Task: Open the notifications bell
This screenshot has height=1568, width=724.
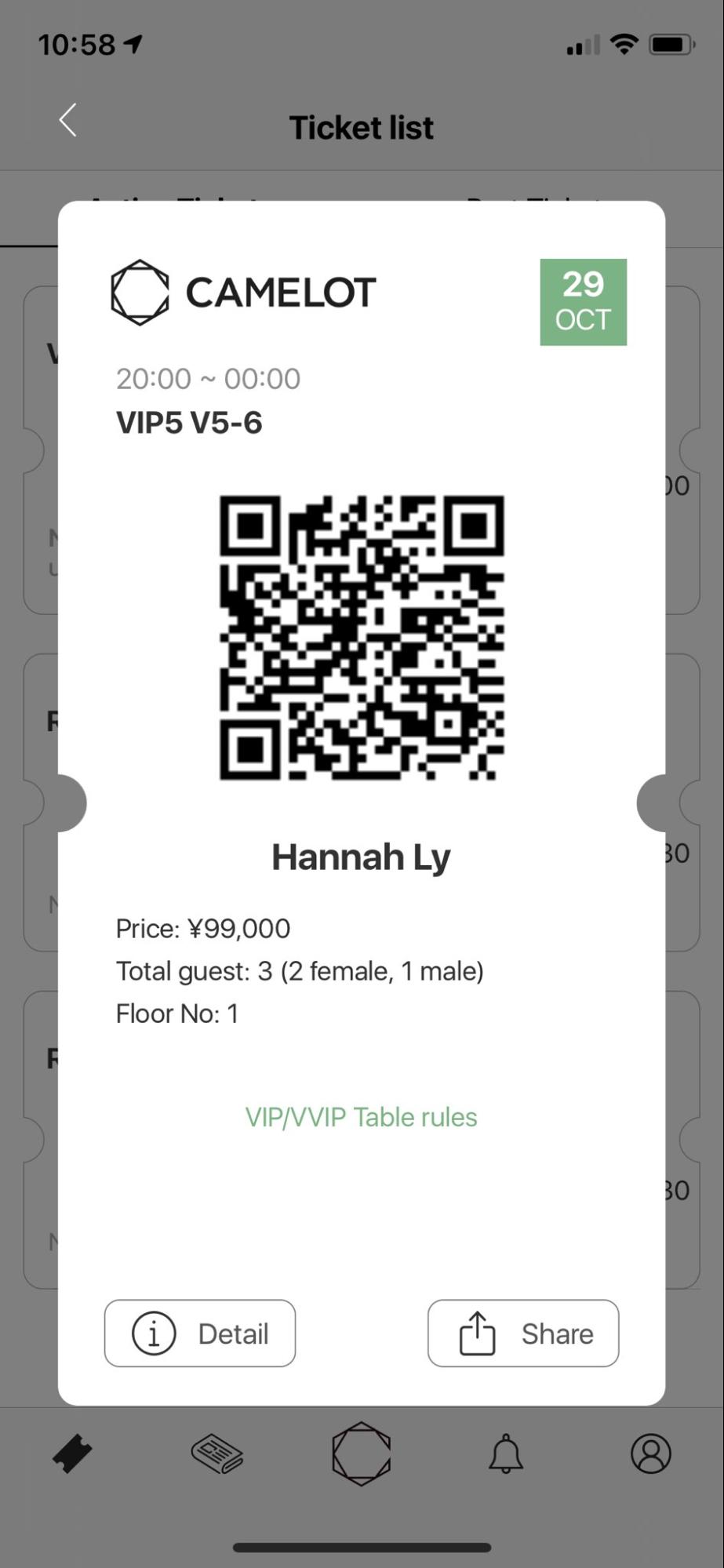Action: 506,1453
